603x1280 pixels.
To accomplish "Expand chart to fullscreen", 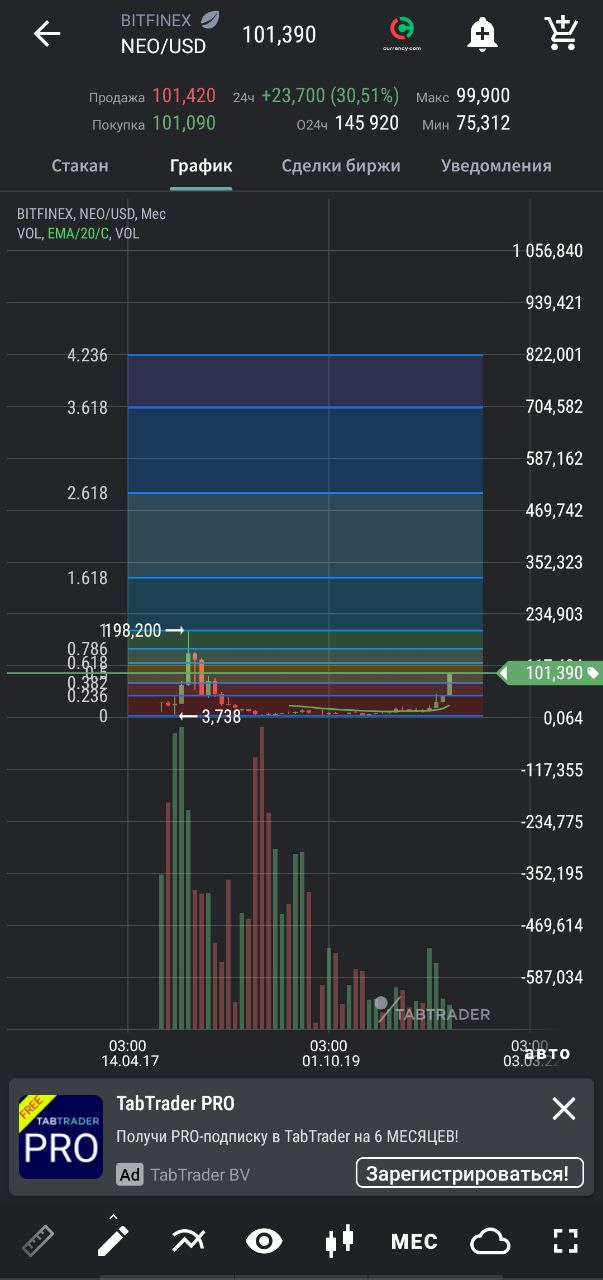I will pos(566,1241).
